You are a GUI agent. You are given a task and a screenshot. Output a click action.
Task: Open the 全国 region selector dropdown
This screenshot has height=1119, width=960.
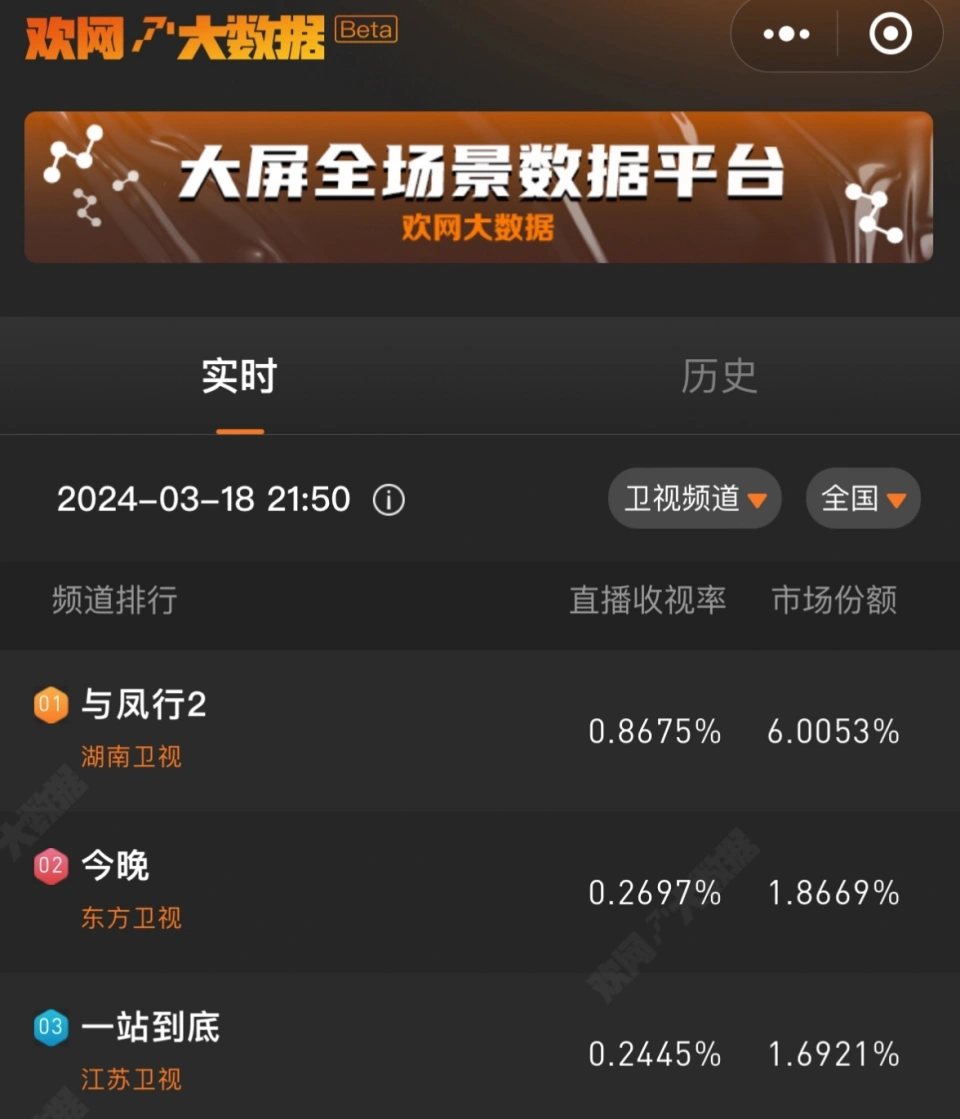(x=862, y=498)
